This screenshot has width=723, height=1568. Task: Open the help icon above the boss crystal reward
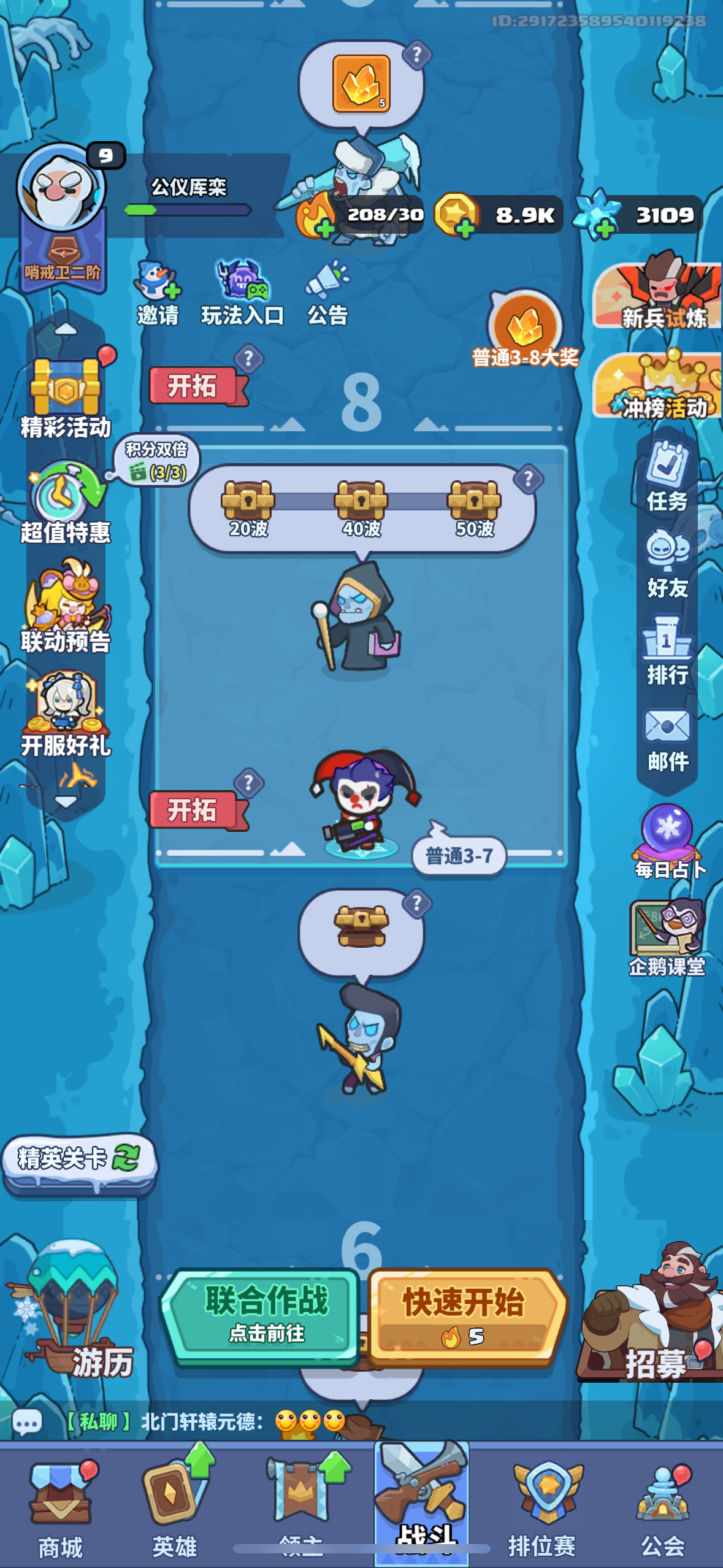point(416,54)
